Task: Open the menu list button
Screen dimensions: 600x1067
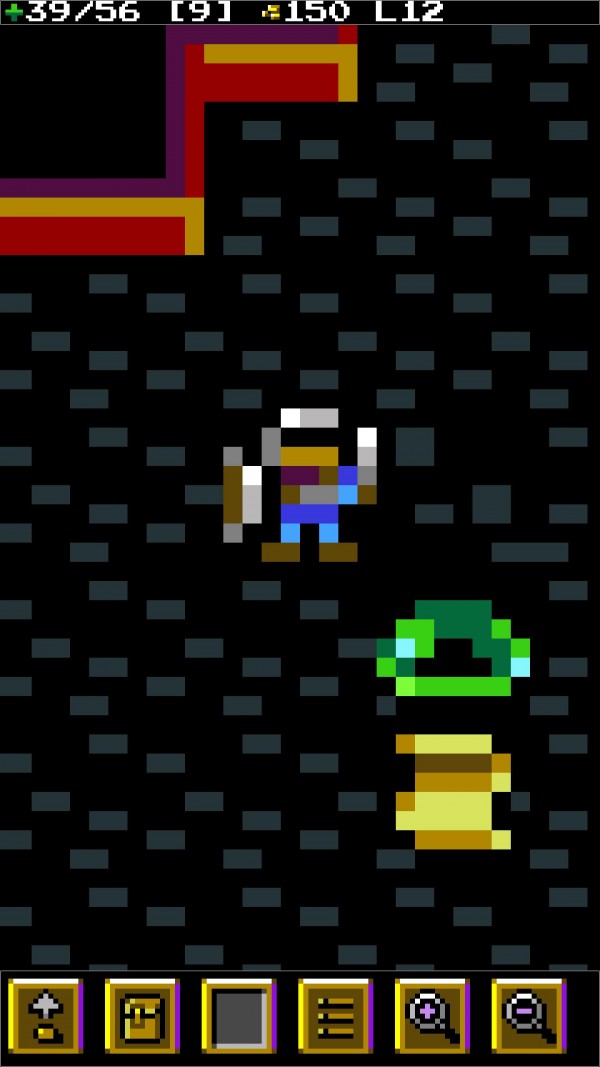Action: click(335, 1016)
